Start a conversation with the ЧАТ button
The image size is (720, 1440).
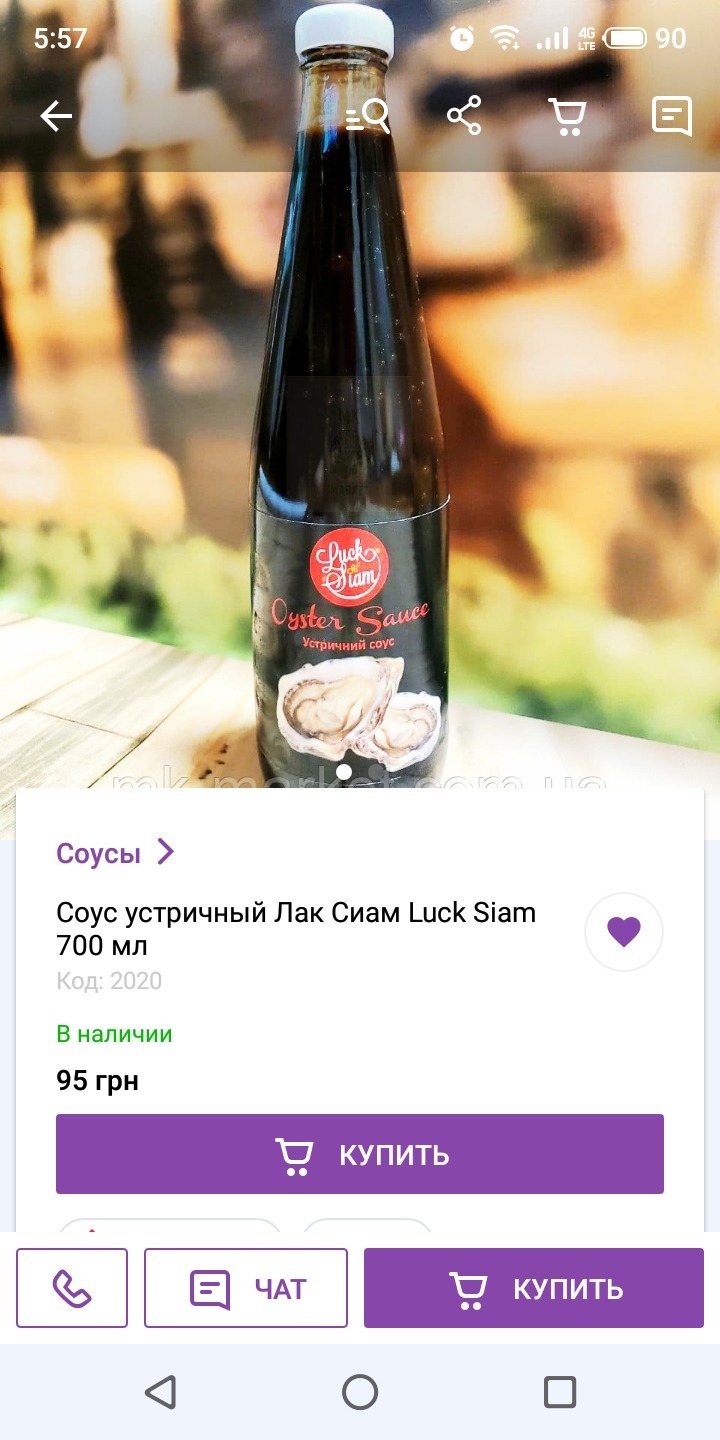pyautogui.click(x=246, y=1288)
